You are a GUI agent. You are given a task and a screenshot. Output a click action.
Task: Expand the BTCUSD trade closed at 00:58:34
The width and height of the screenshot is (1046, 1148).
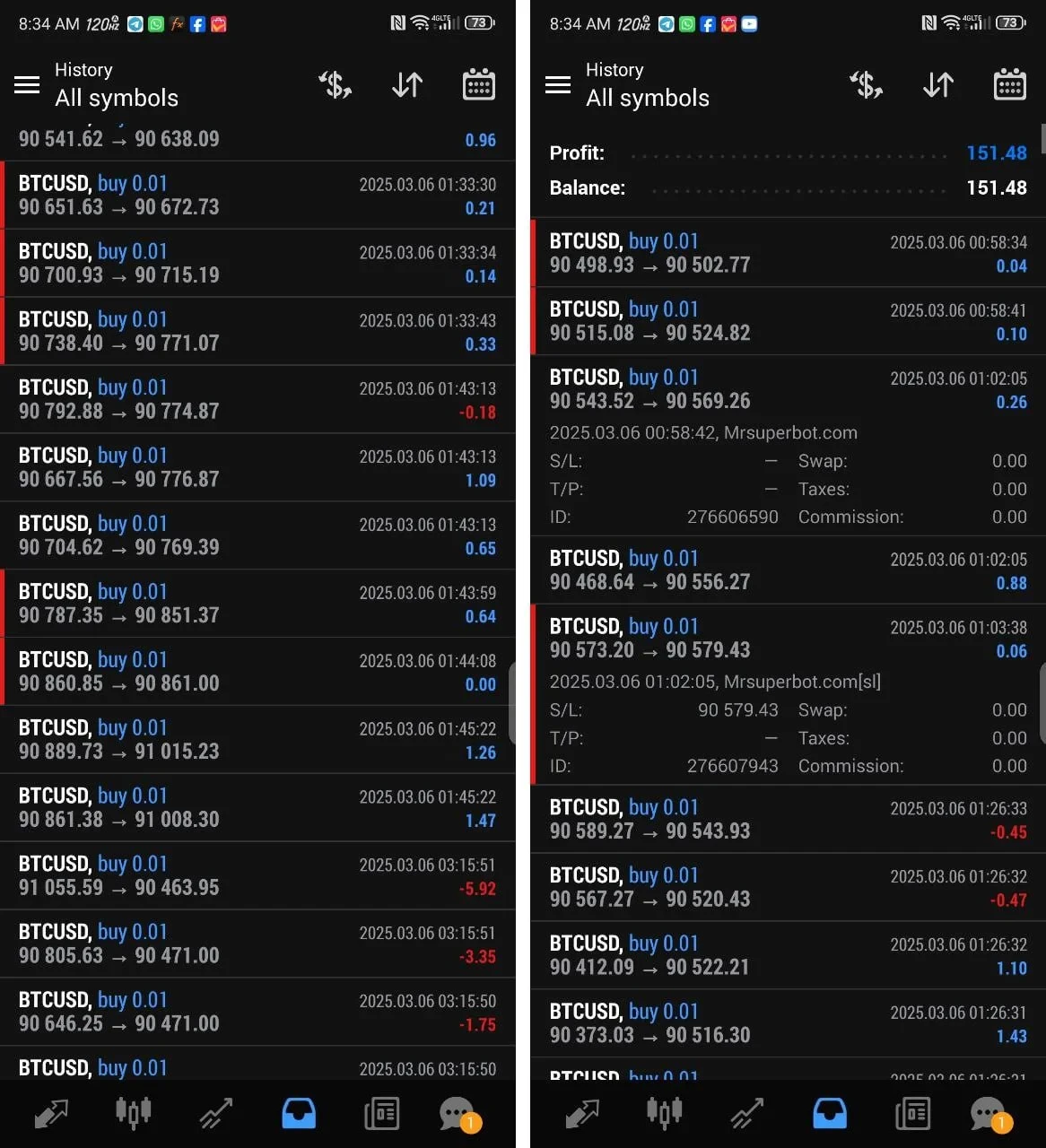(x=788, y=253)
